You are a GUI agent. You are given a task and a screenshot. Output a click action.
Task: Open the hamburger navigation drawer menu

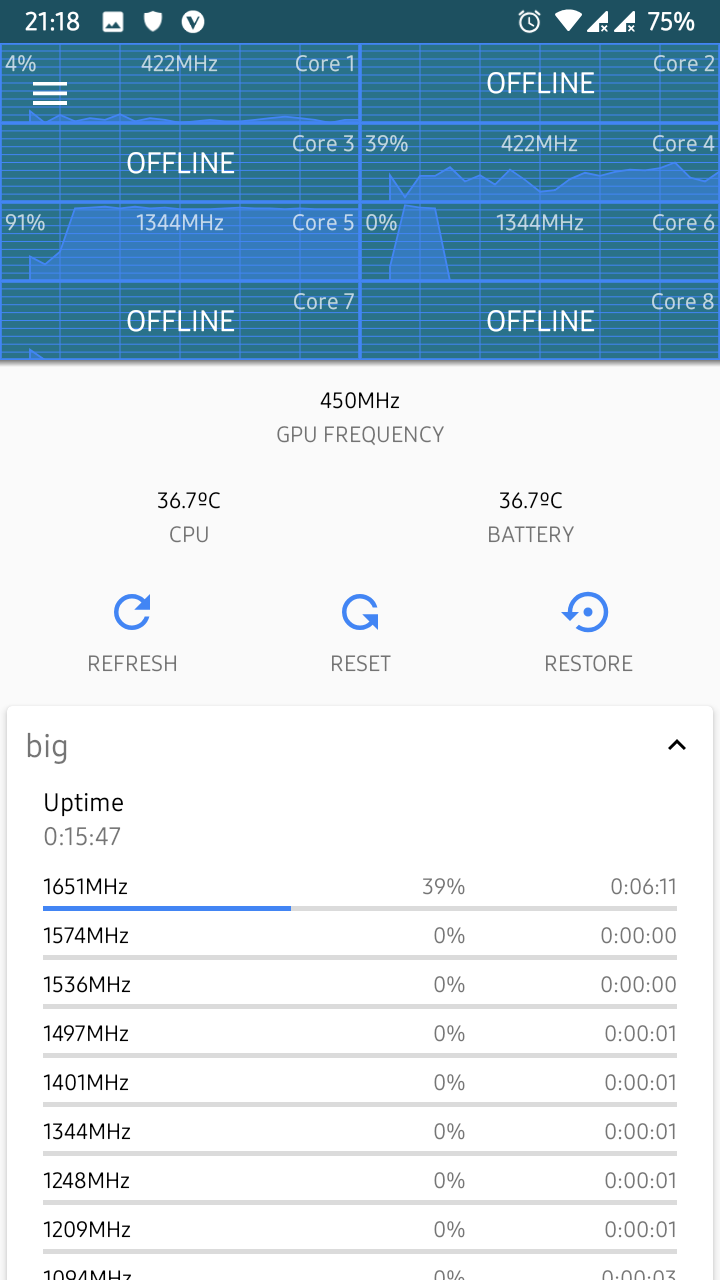point(50,93)
